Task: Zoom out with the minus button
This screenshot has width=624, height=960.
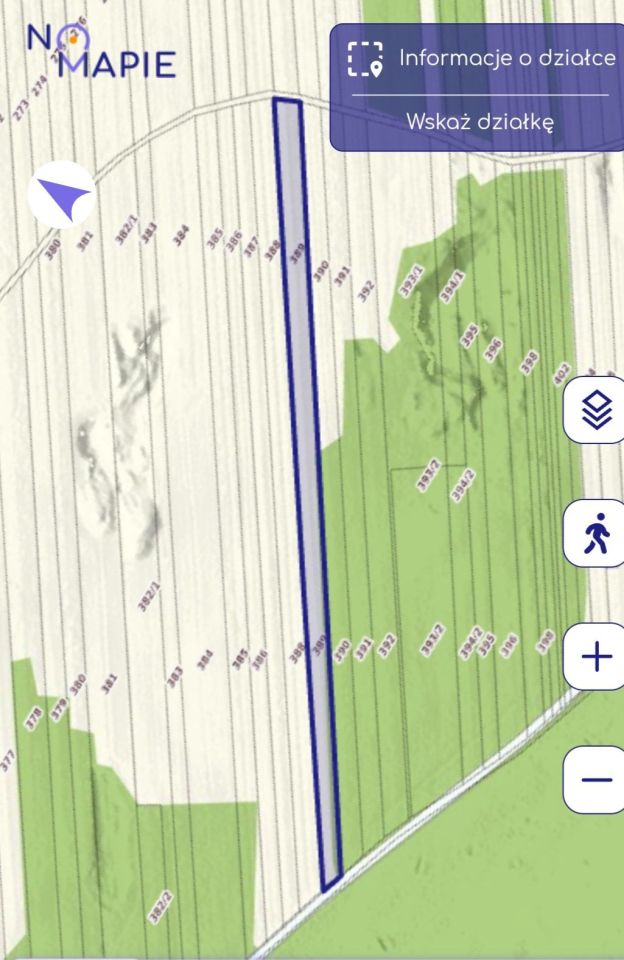Action: click(x=597, y=780)
